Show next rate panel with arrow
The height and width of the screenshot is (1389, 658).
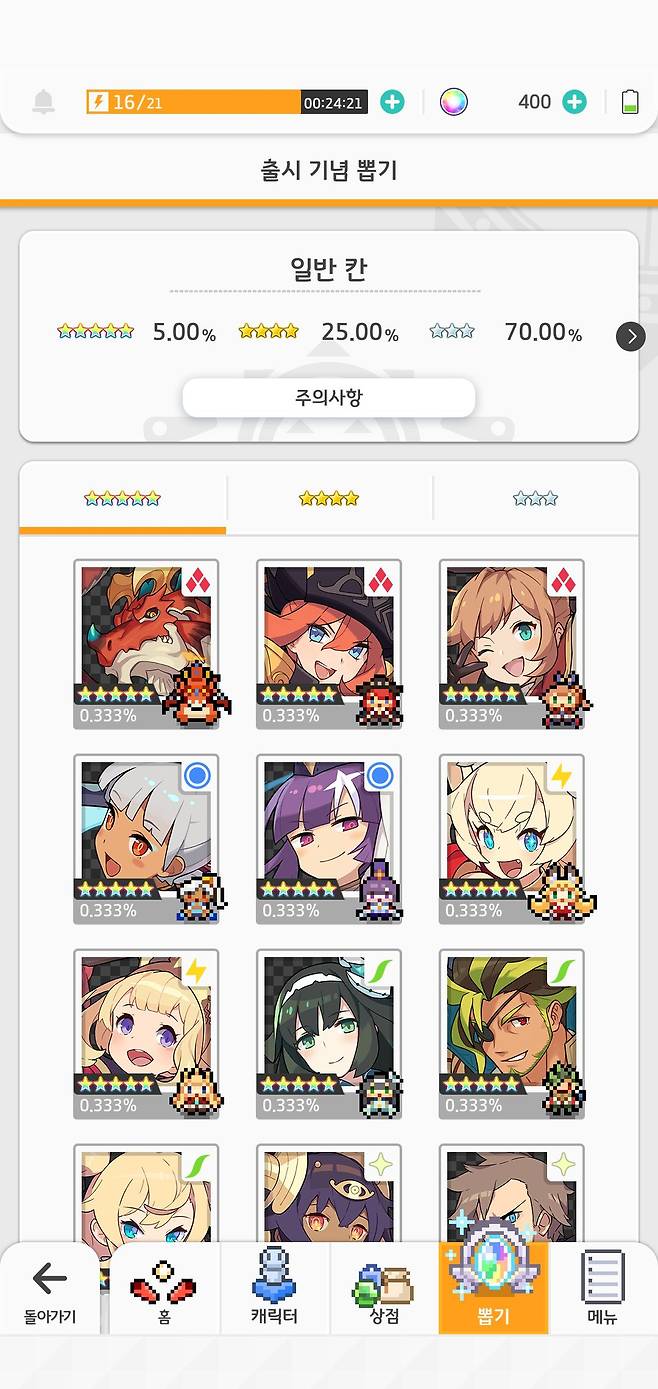pyautogui.click(x=630, y=336)
